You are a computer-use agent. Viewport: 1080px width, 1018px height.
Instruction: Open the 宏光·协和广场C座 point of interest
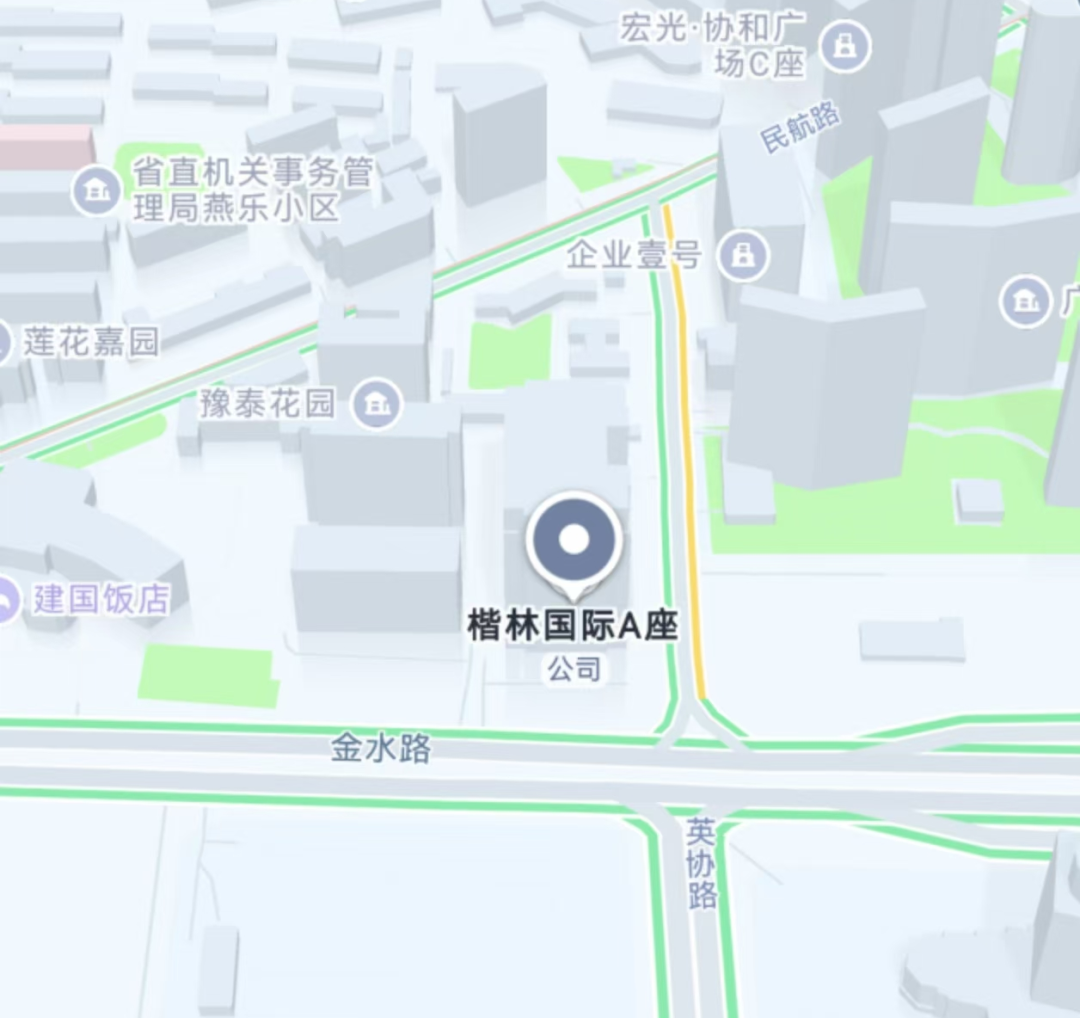845,45
